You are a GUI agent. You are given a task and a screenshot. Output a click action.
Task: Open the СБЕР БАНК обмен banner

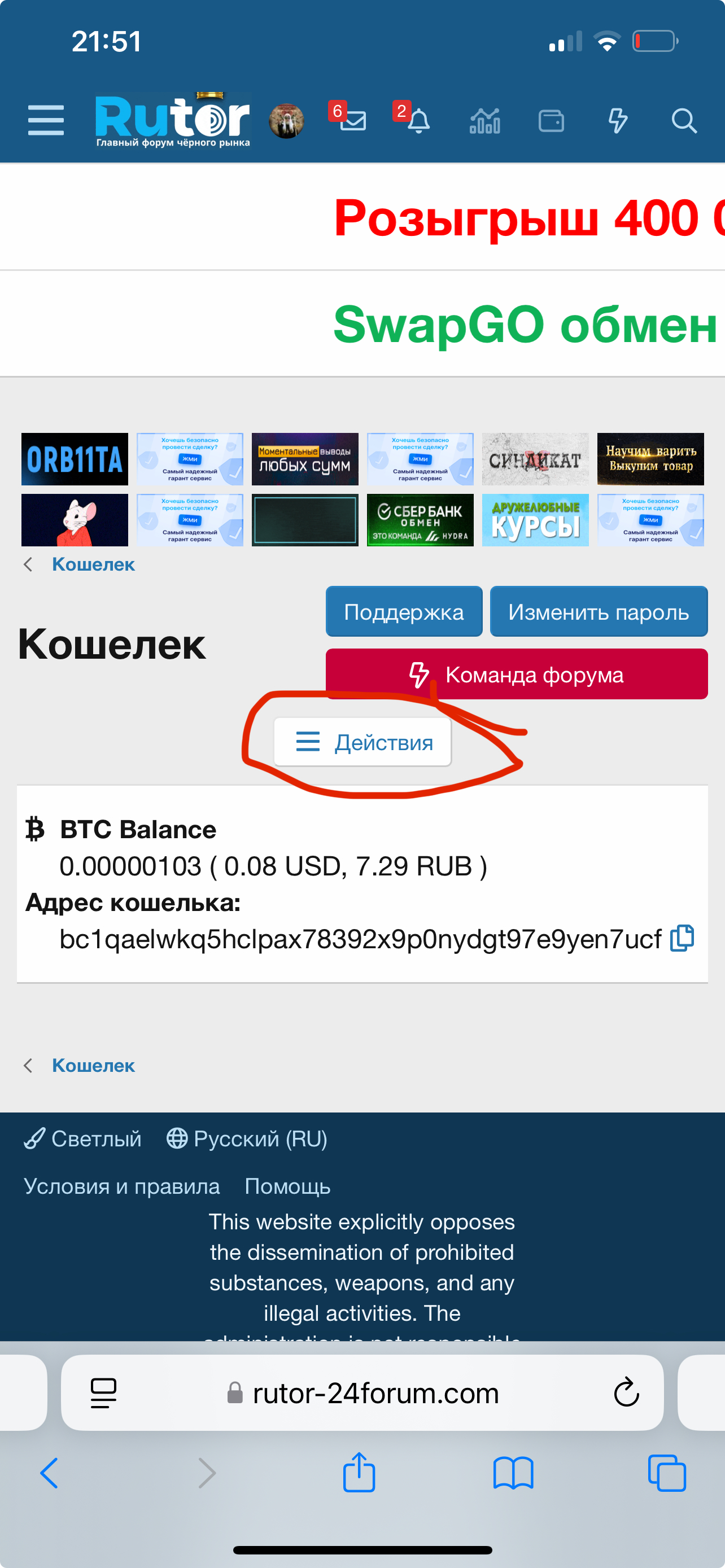[x=420, y=520]
